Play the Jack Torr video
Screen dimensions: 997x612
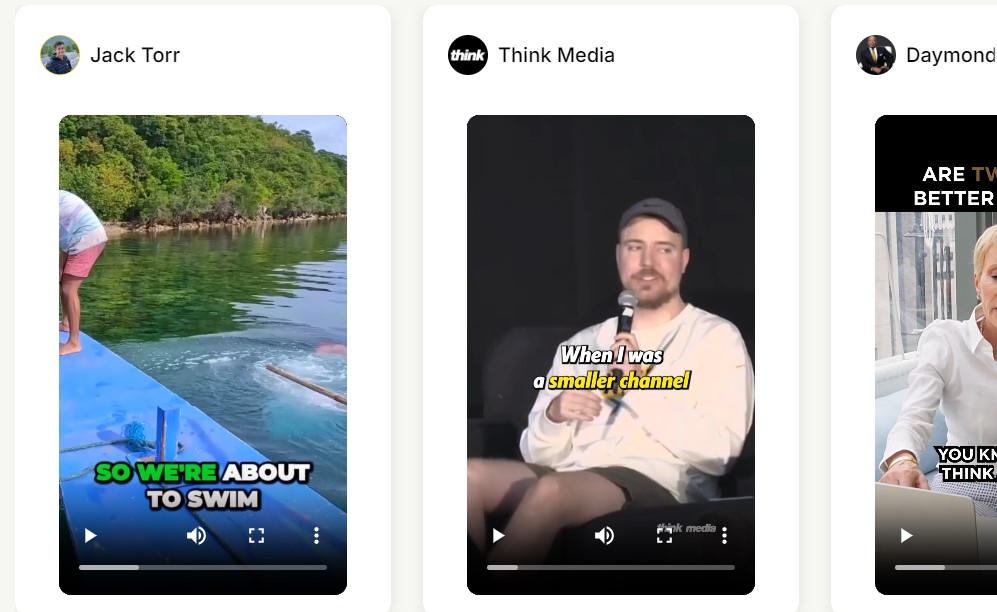[91, 536]
